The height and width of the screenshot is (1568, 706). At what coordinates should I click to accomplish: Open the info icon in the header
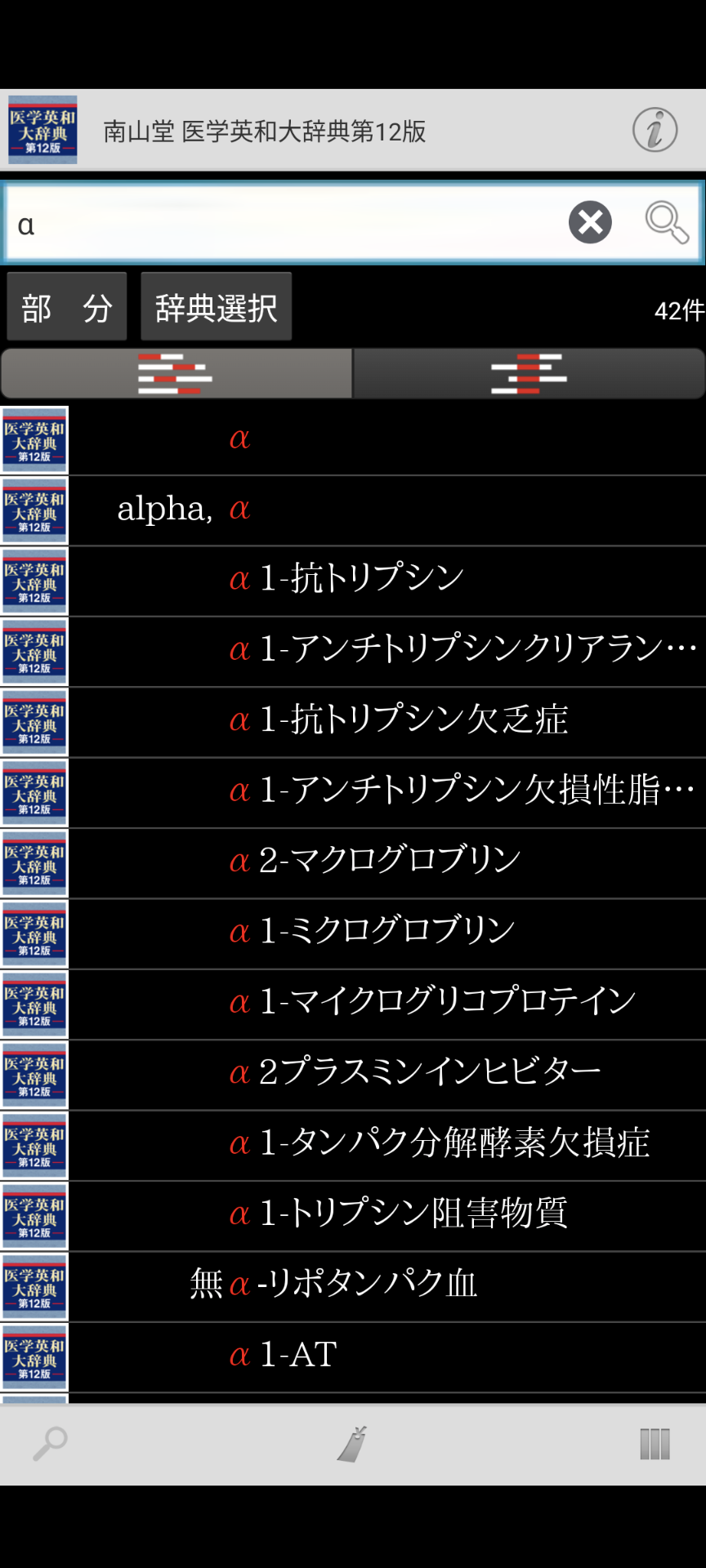point(655,130)
